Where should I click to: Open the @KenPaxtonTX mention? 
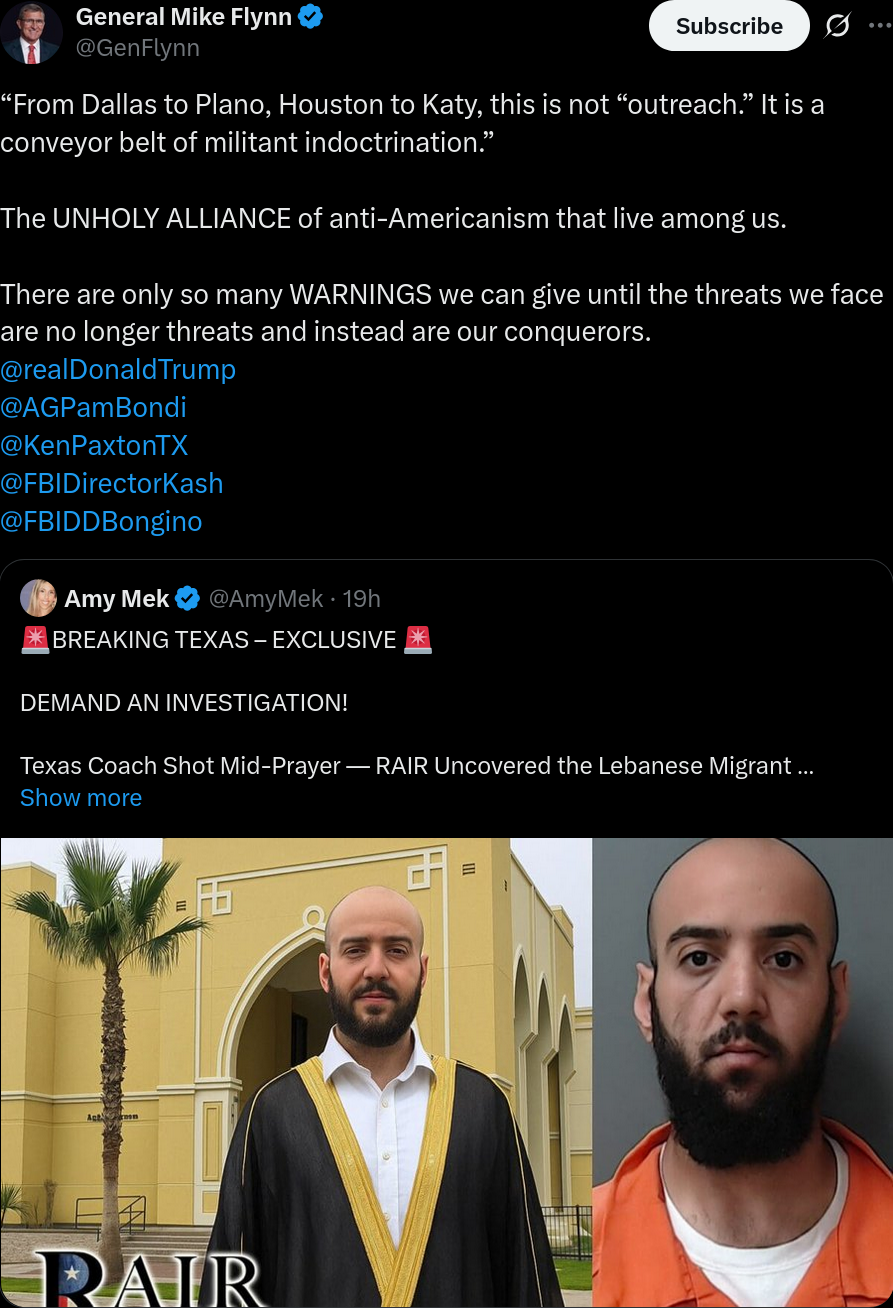pos(94,445)
